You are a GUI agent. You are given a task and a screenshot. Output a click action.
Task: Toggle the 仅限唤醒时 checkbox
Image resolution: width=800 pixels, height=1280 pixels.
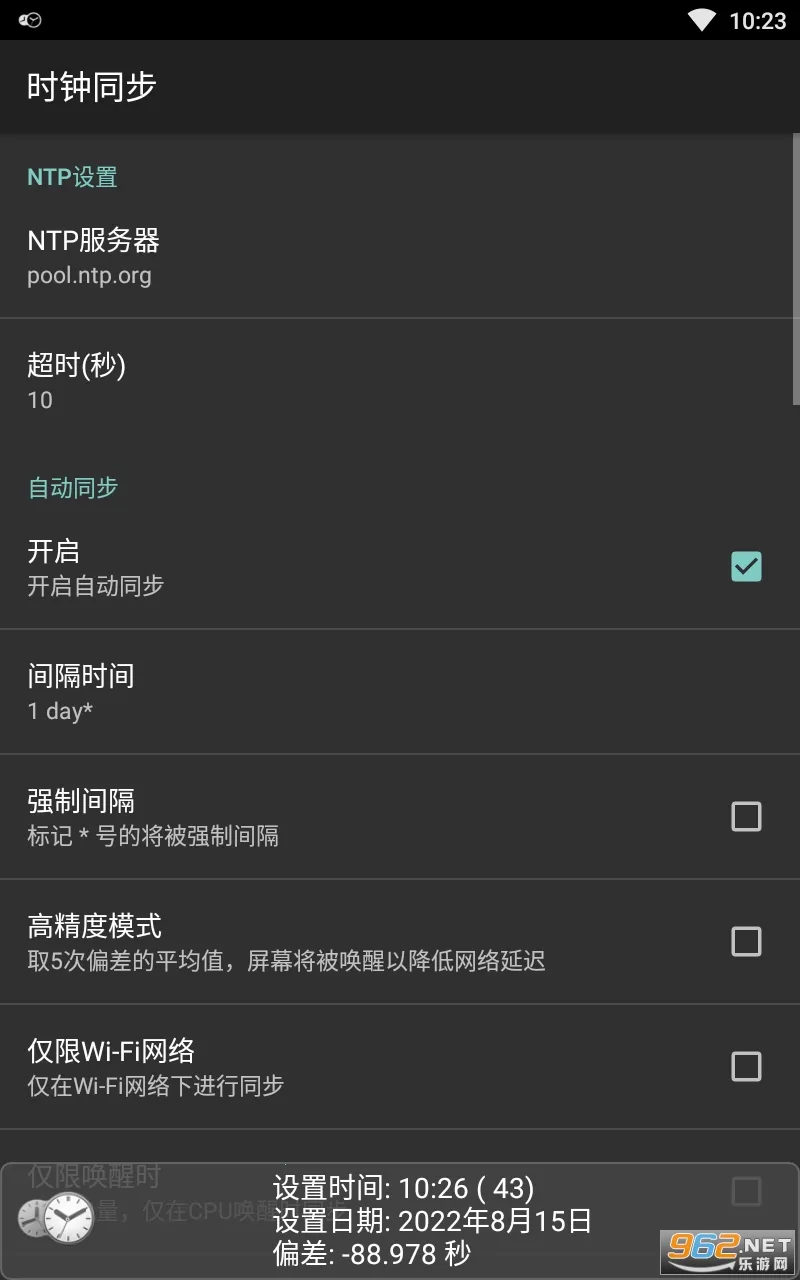click(x=746, y=1191)
